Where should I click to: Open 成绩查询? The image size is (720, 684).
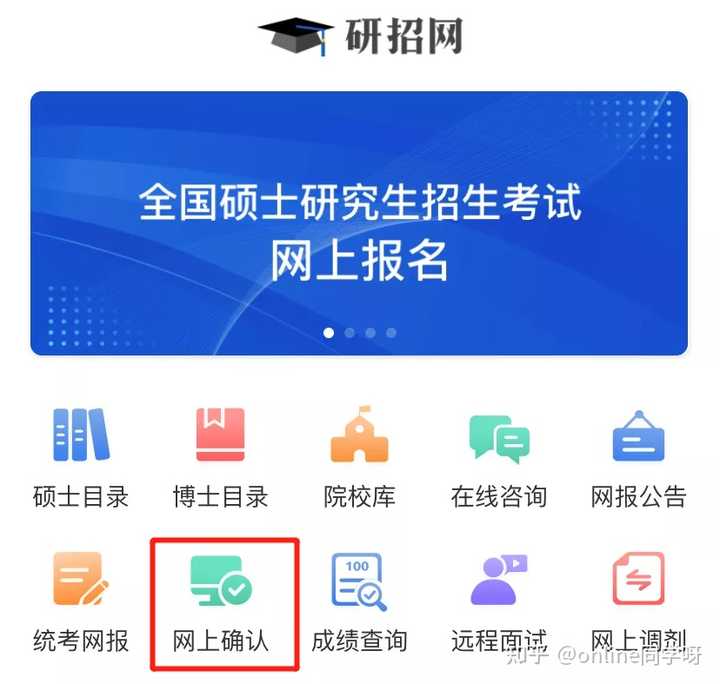pos(359,600)
